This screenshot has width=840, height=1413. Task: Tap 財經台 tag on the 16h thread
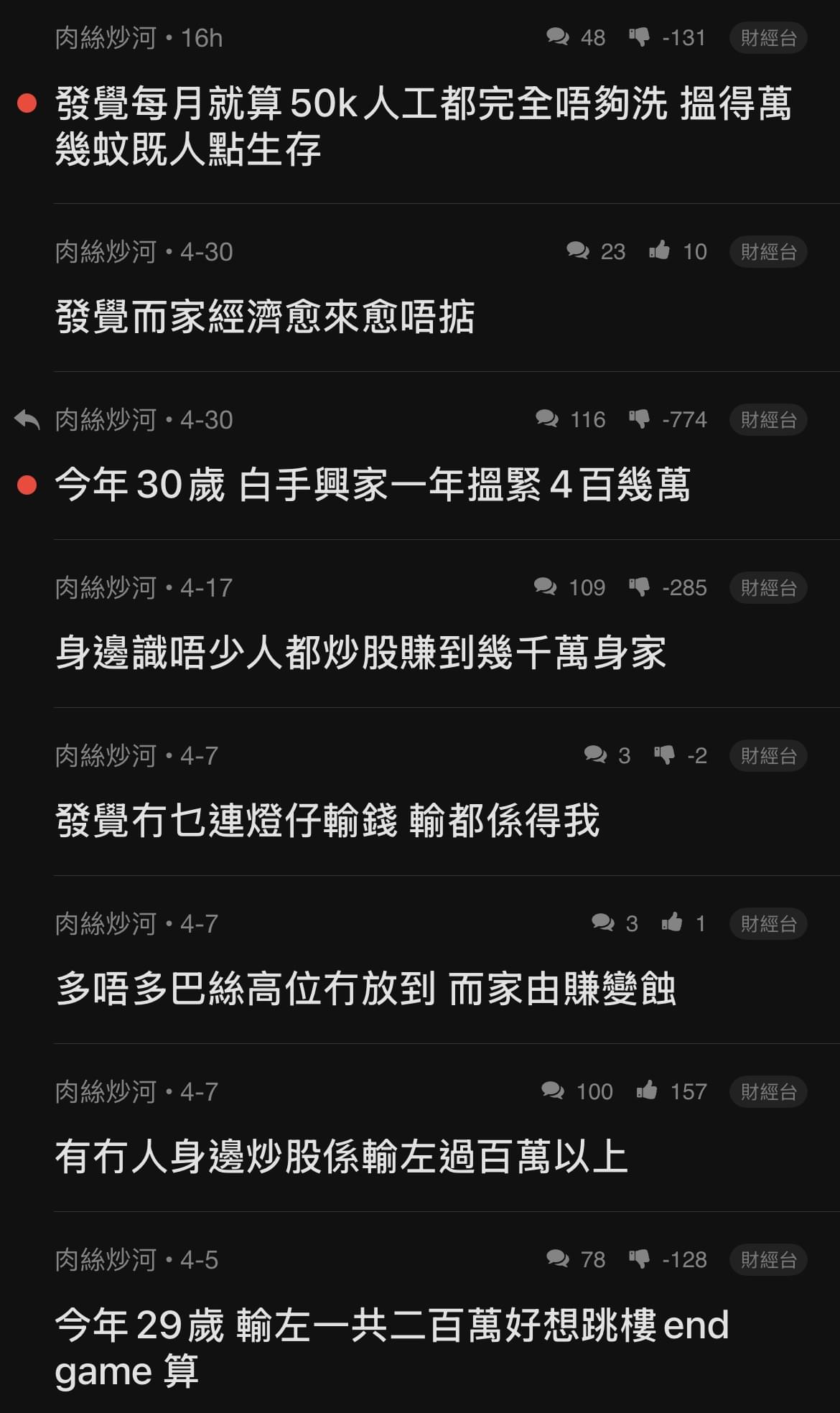768,38
